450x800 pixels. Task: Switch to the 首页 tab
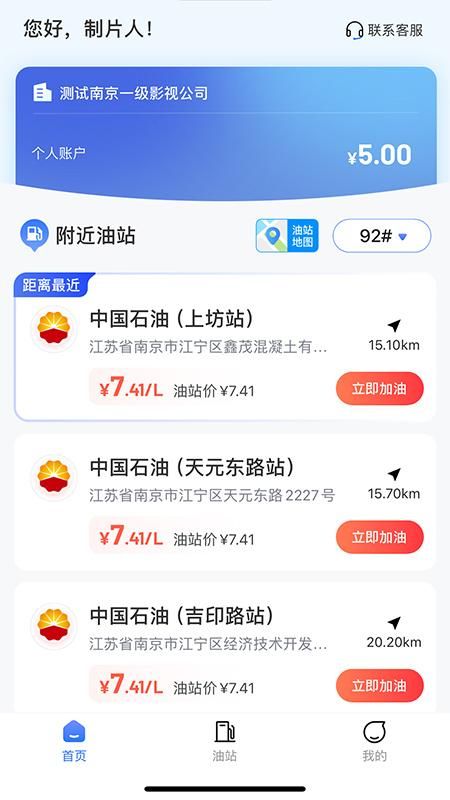[x=74, y=742]
